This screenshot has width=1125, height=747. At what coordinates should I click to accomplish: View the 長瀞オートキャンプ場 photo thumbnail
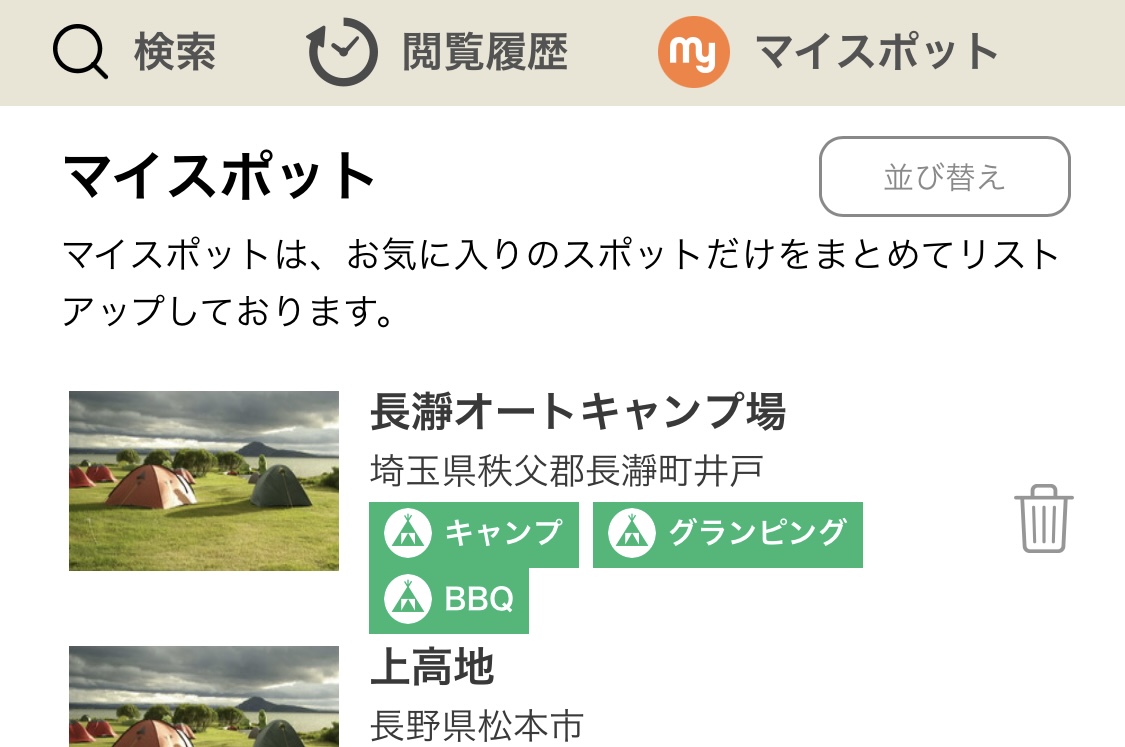click(x=204, y=481)
